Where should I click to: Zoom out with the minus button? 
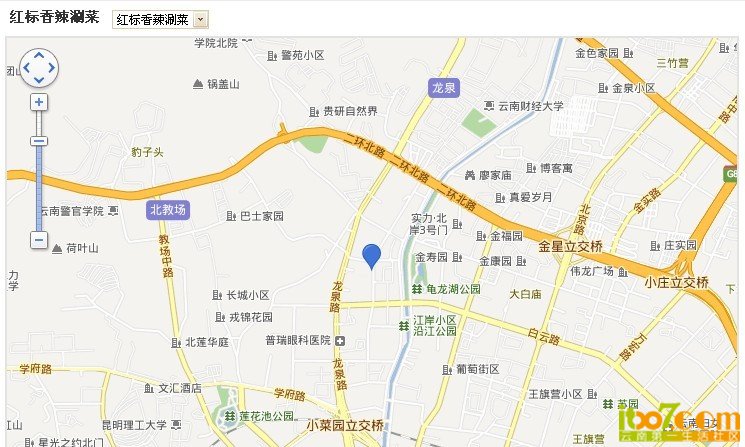pos(39,240)
